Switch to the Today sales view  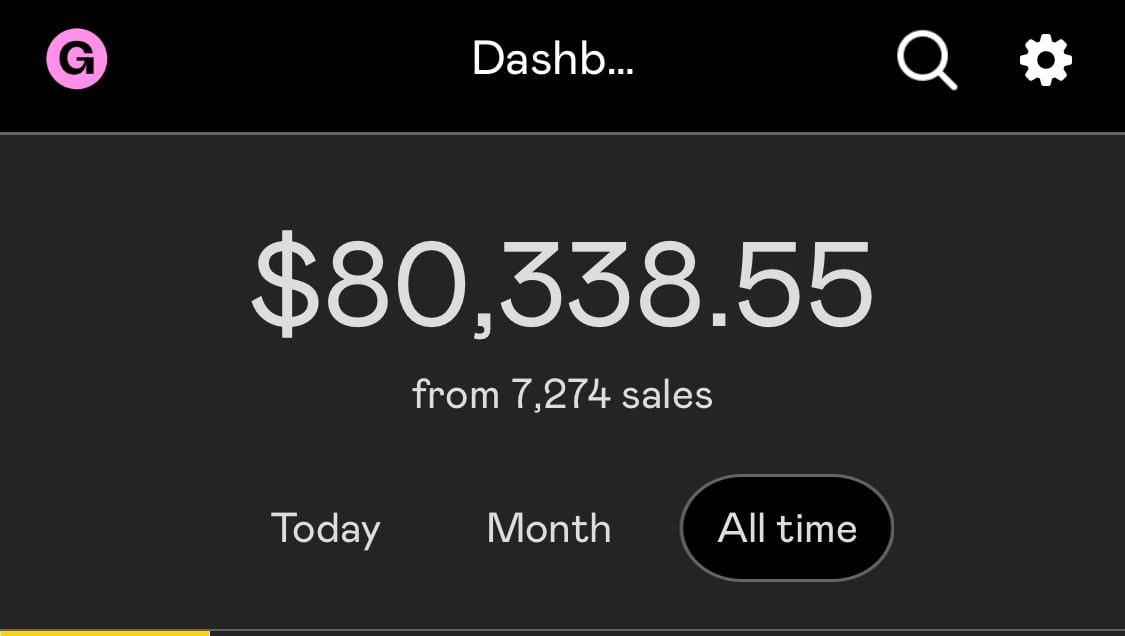326,528
